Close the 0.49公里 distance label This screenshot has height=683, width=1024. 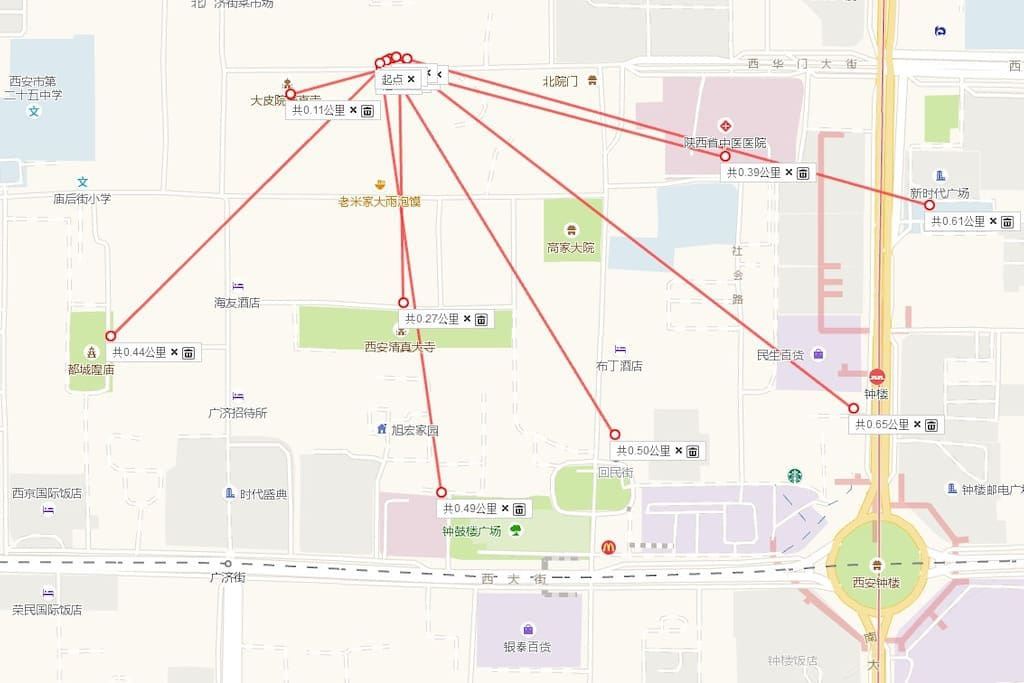click(x=505, y=509)
